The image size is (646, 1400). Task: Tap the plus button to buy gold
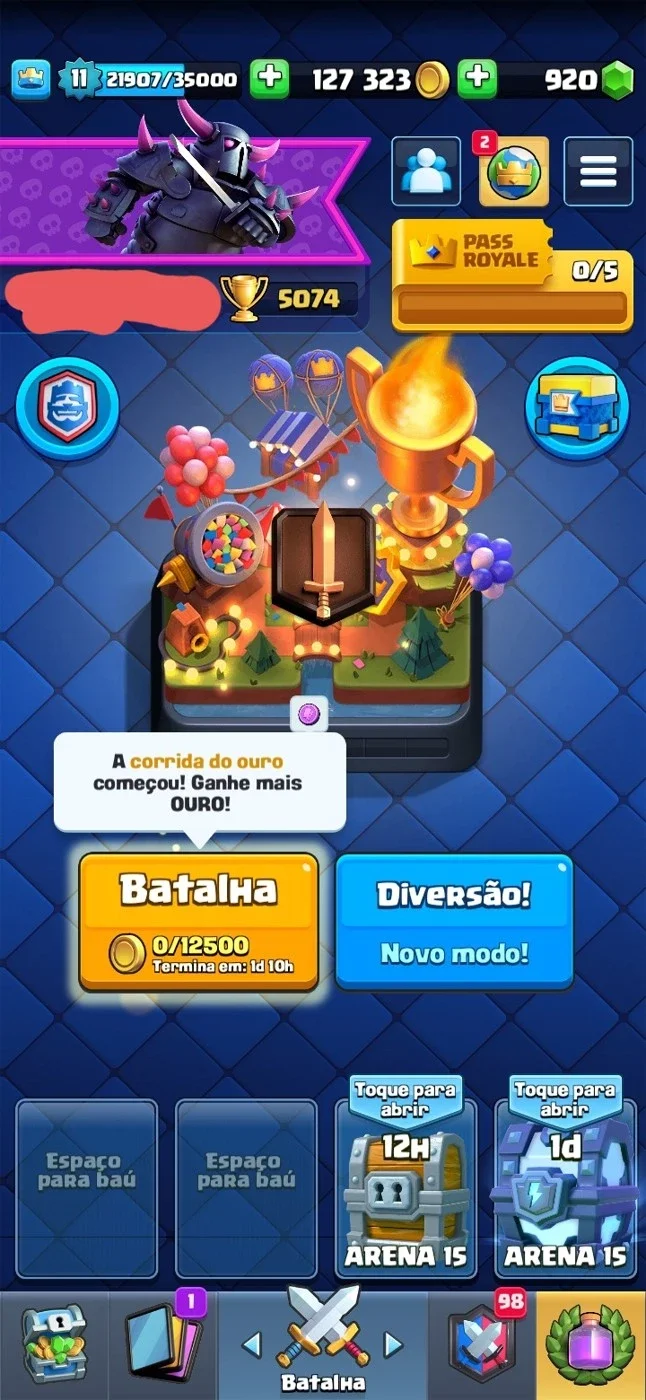(x=267, y=79)
